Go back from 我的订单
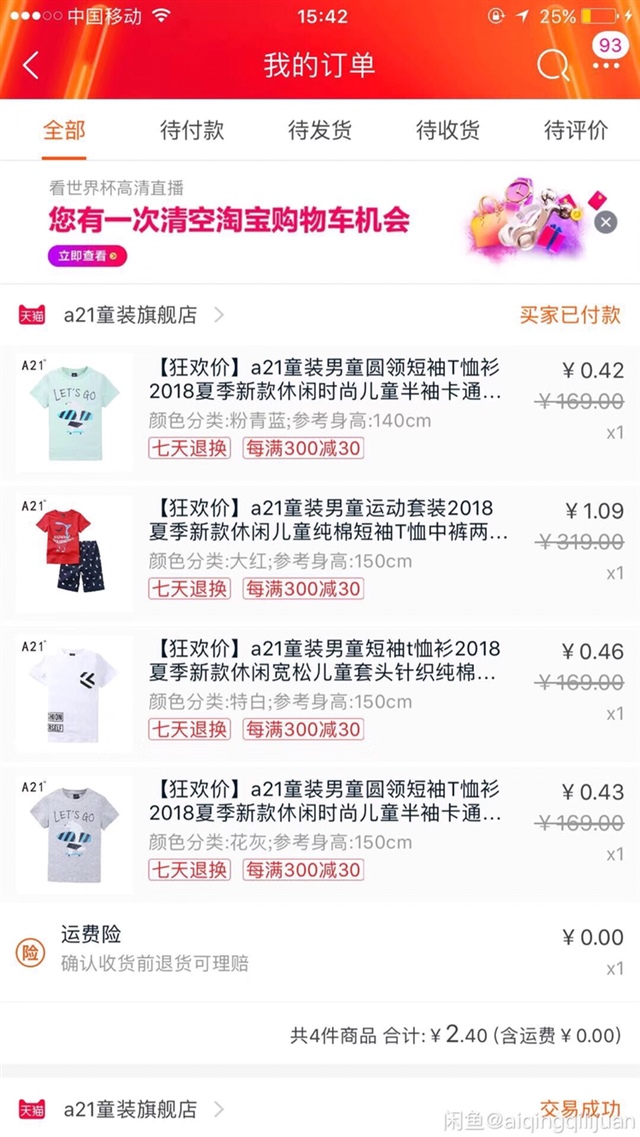 [31, 66]
